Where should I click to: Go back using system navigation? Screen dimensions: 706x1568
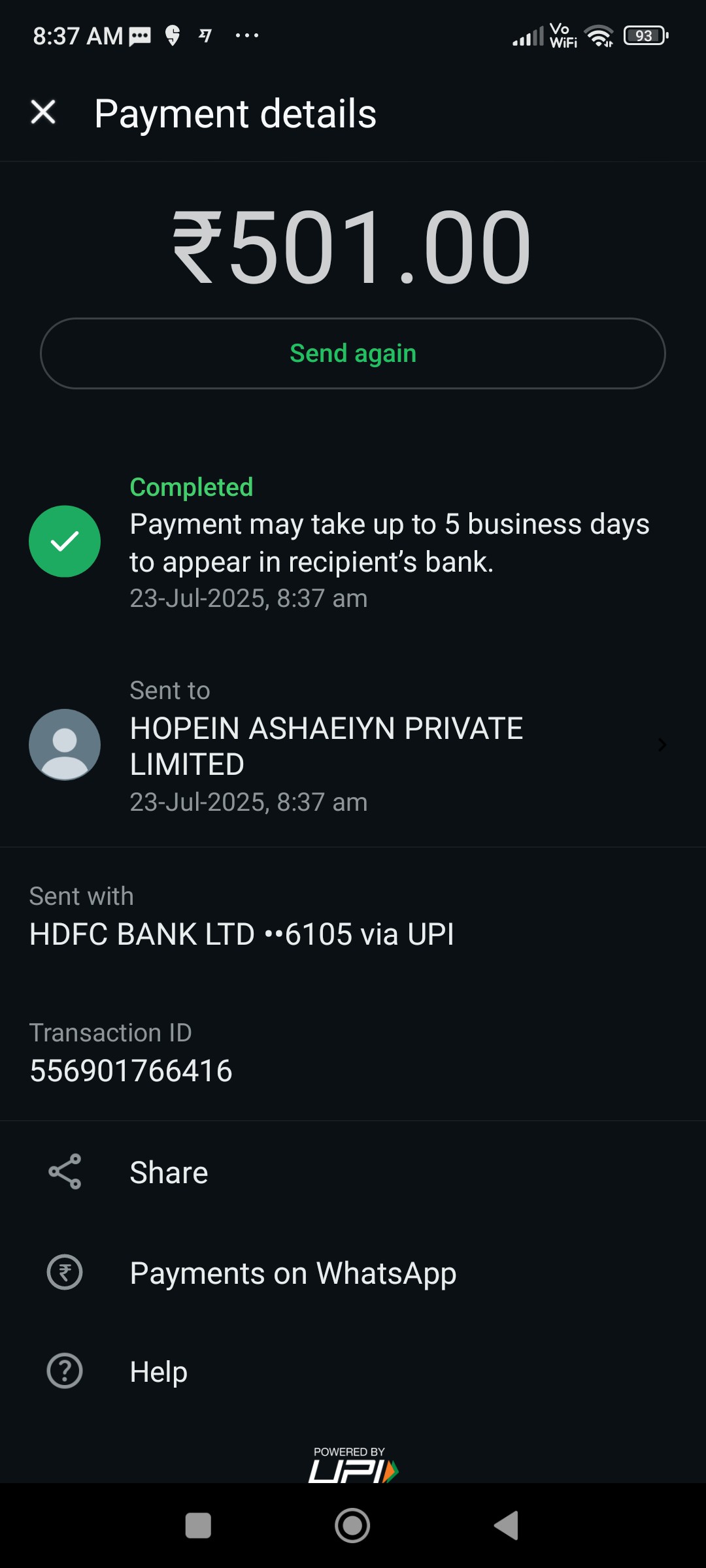507,1526
